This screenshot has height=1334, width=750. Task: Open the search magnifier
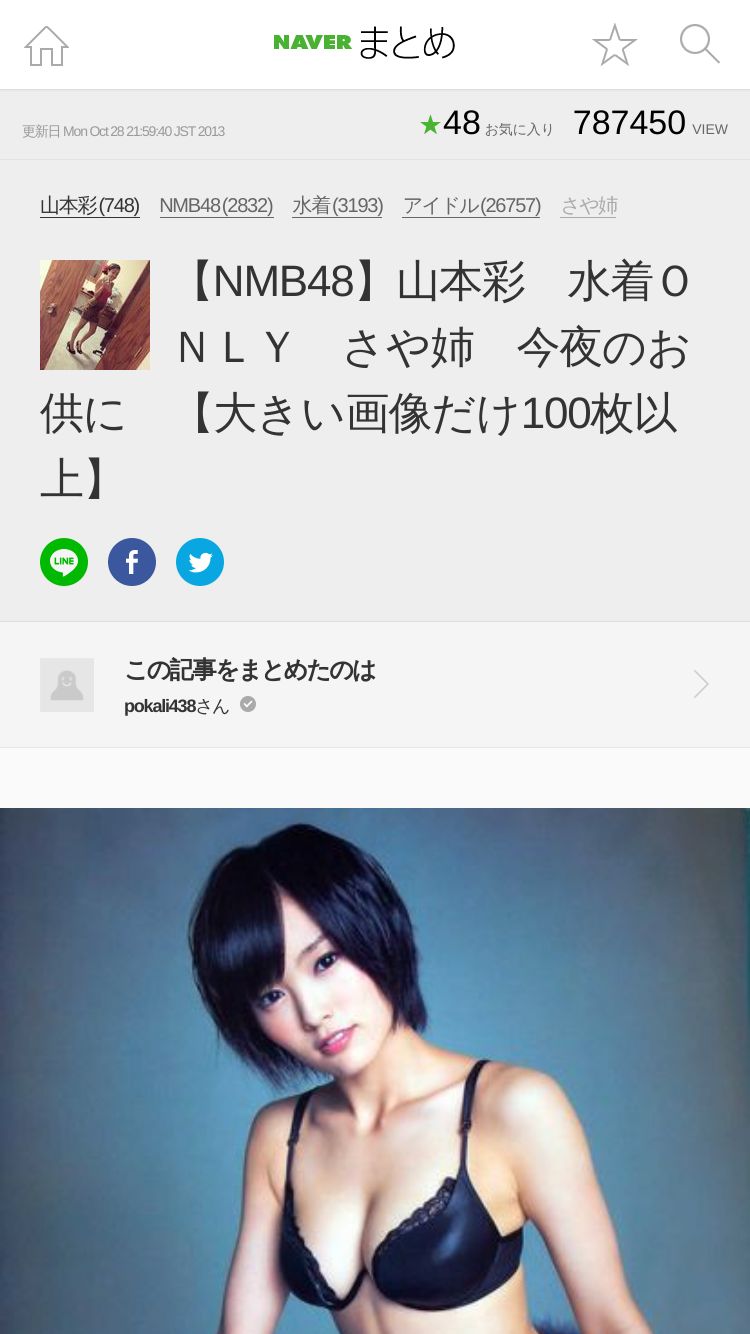(699, 44)
